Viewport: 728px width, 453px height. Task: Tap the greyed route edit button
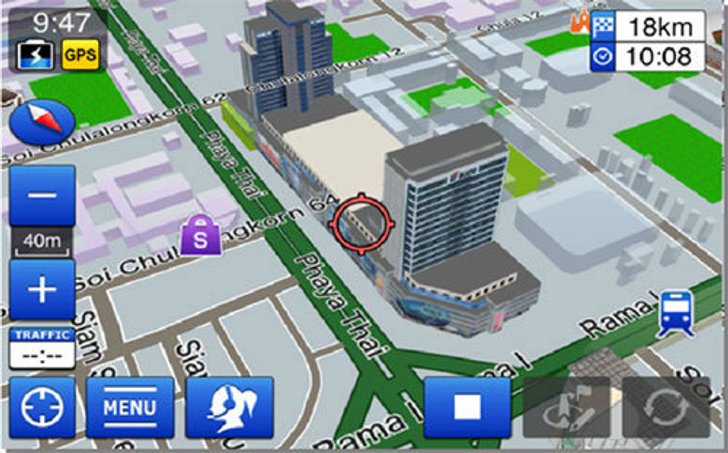click(x=567, y=407)
